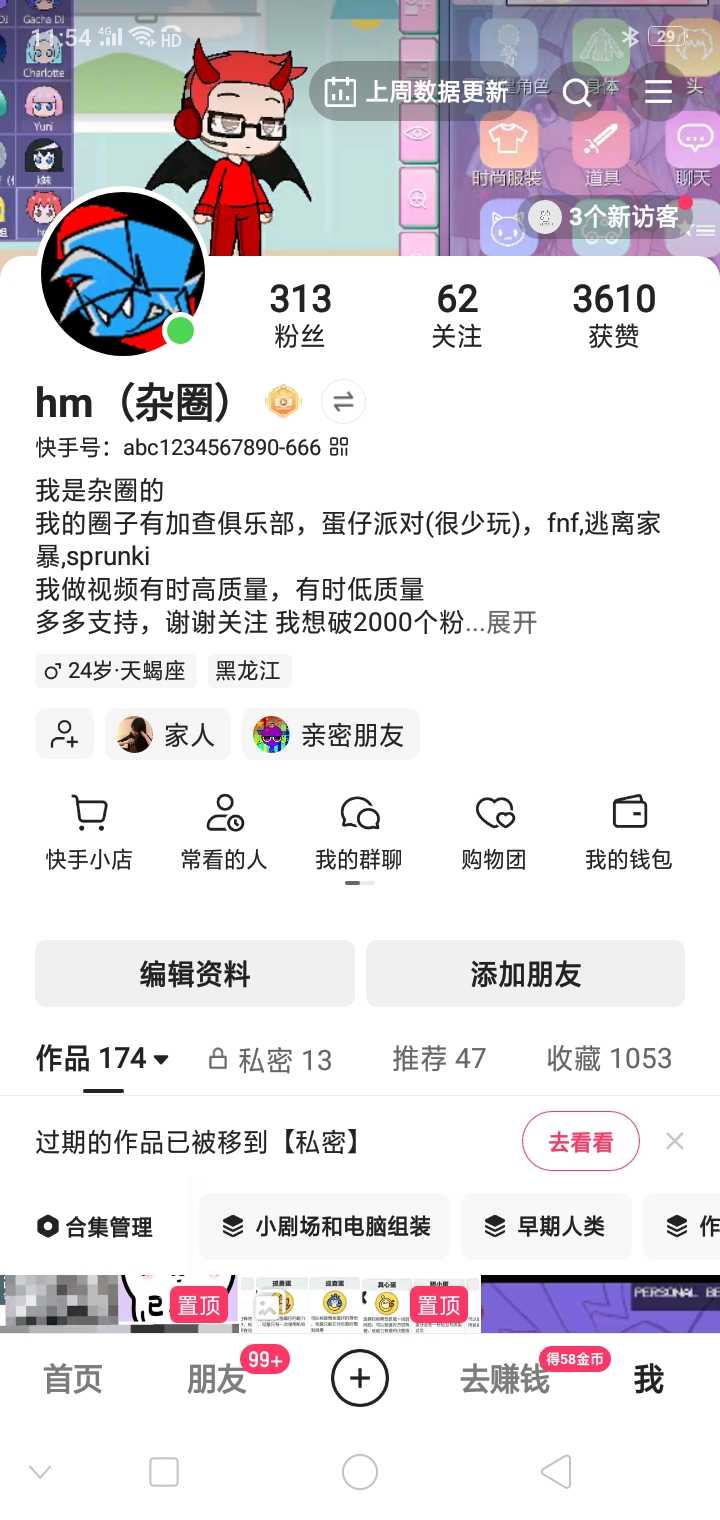Screen dimensions: 720x1520
Task: Tap 编辑资料 to edit profile
Action: click(x=195, y=974)
